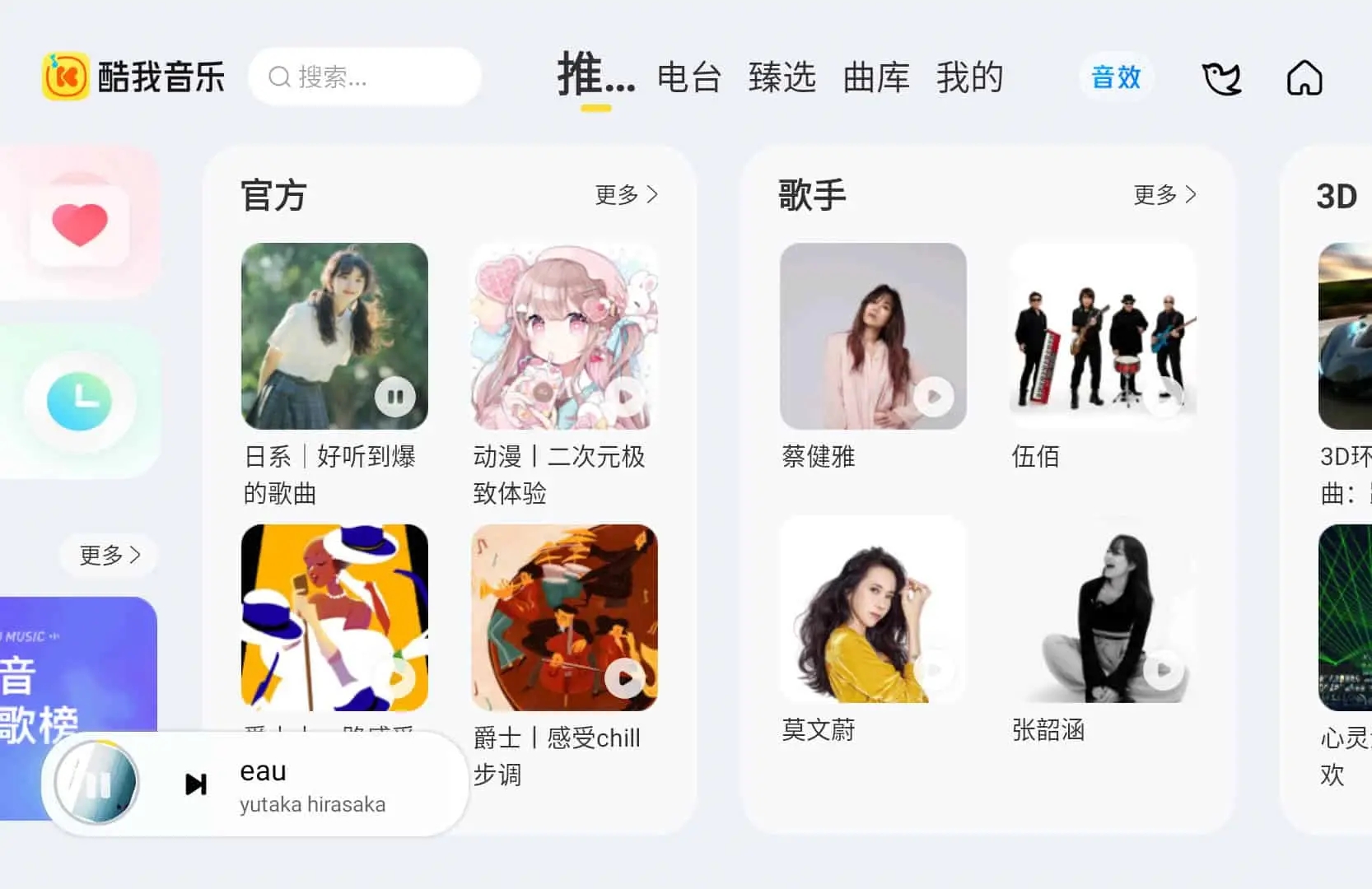
Task: Open the clock recent-plays card
Action: tap(80, 401)
